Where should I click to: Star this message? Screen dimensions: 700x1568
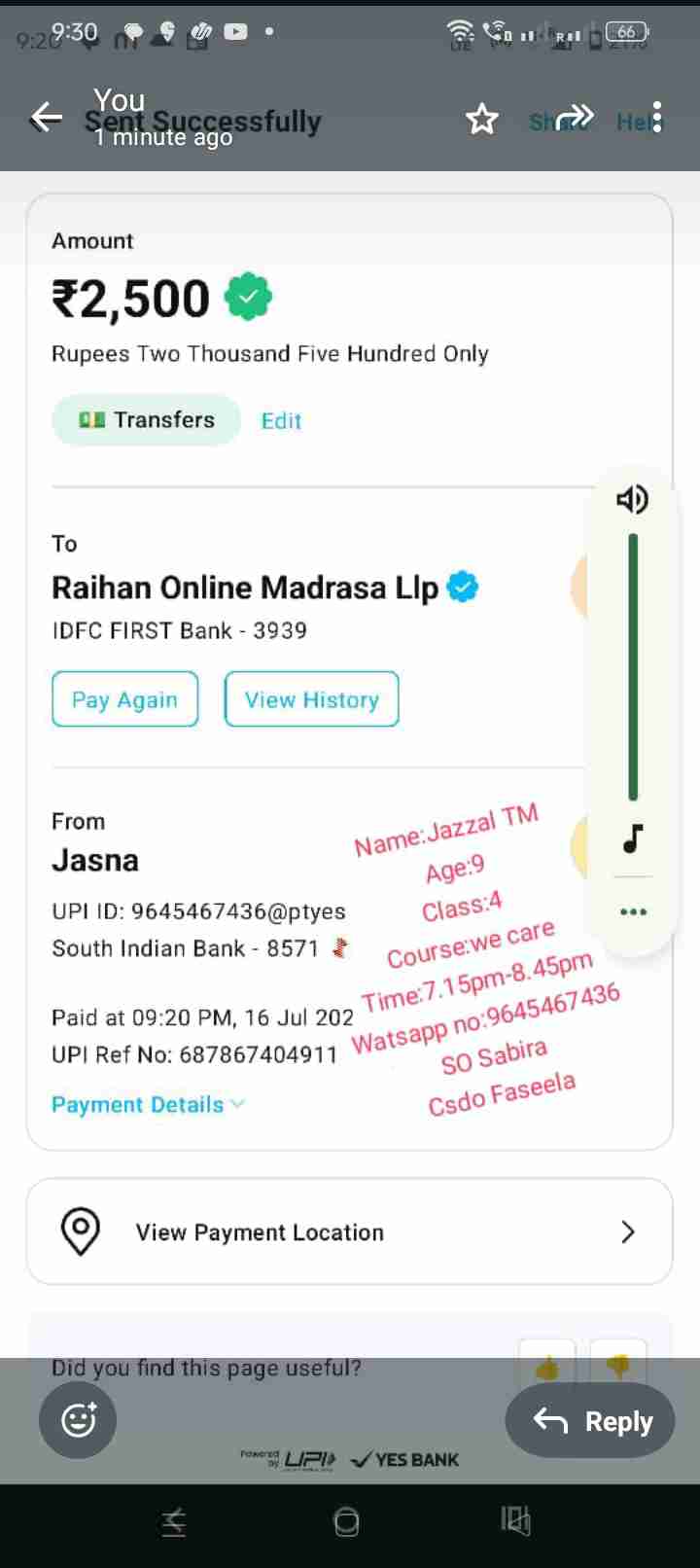coord(481,120)
